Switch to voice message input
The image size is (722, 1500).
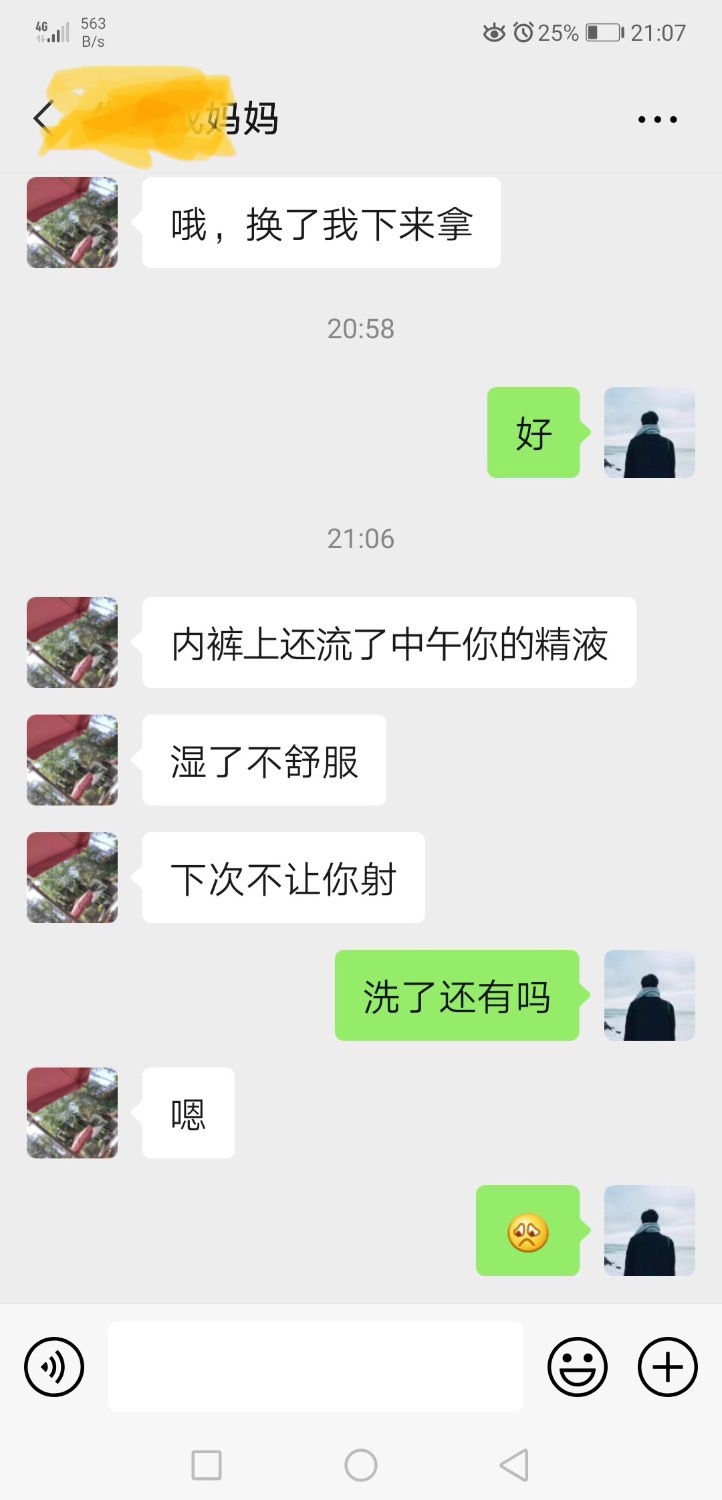(x=54, y=1366)
